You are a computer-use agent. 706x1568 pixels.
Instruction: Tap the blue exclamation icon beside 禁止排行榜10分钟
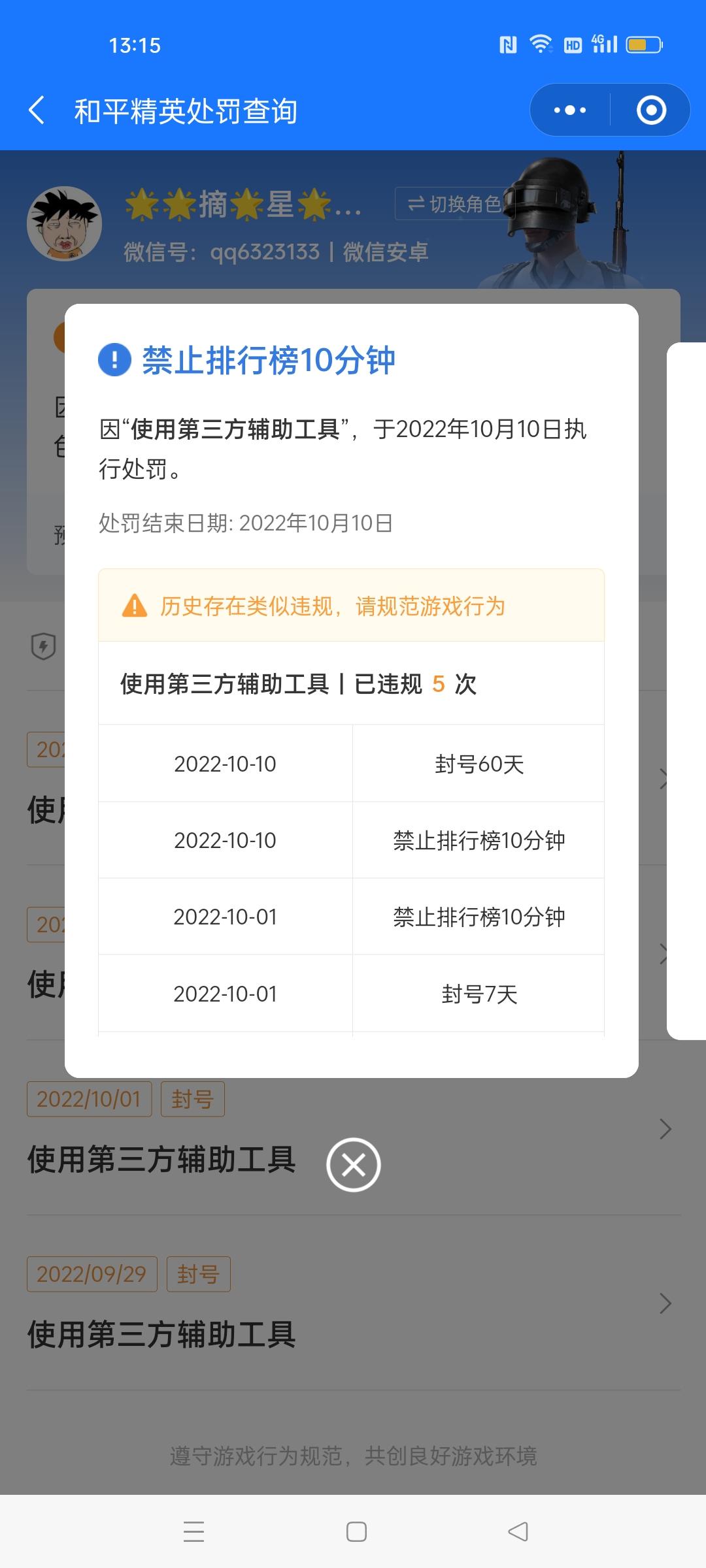tap(114, 361)
